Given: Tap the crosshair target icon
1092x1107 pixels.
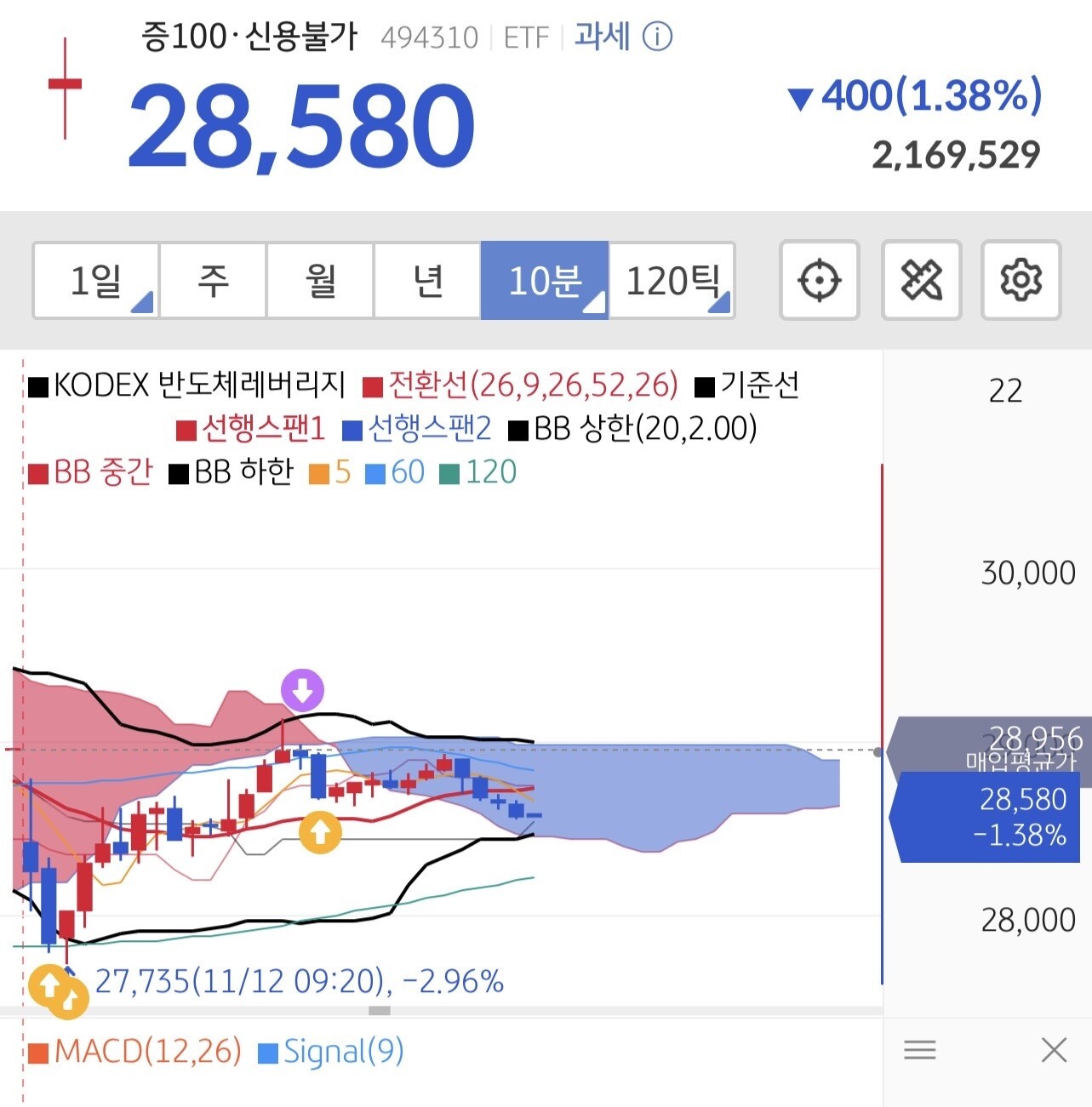Looking at the screenshot, I should tap(820, 281).
